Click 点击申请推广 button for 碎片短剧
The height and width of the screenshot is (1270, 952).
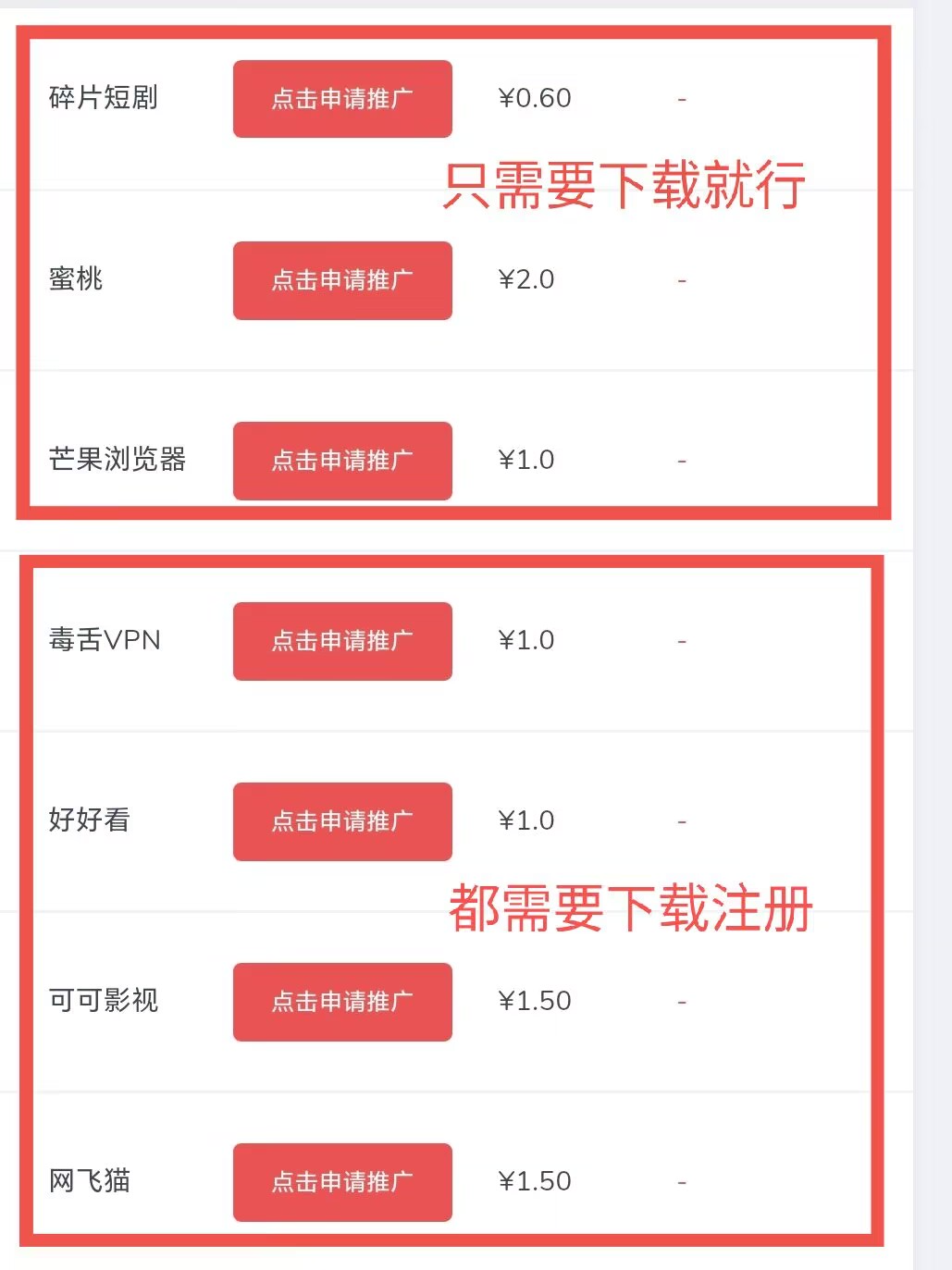click(x=342, y=99)
